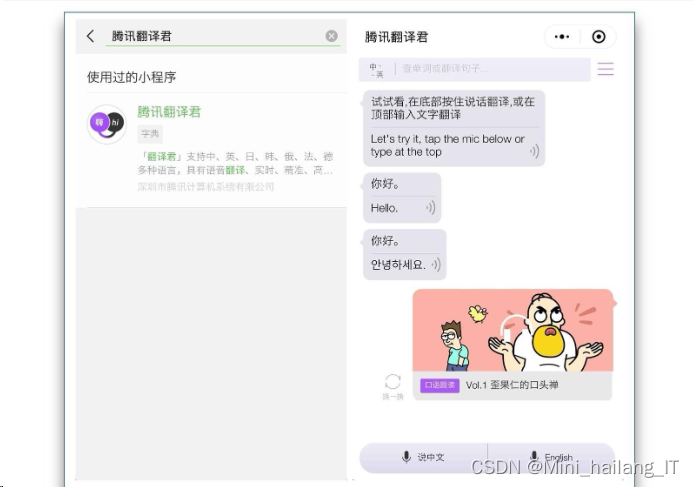Close the mini program with the circle button

point(599,37)
